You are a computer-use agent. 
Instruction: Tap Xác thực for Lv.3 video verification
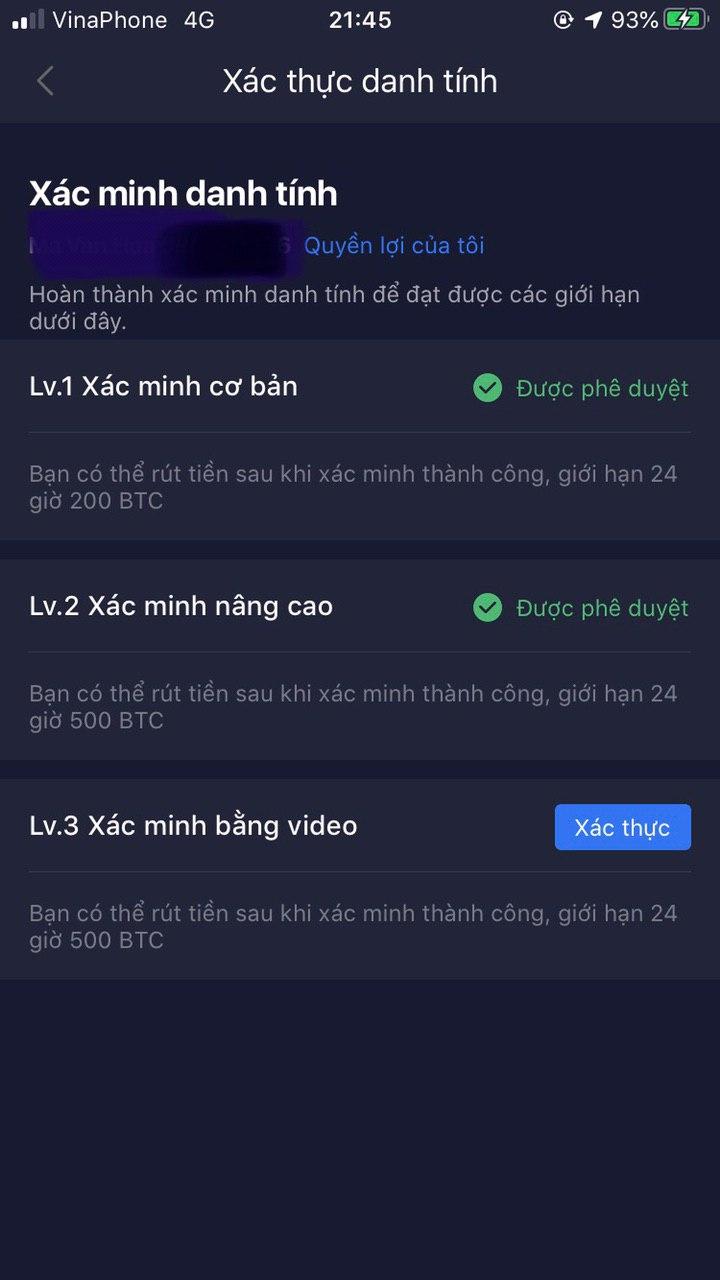622,827
